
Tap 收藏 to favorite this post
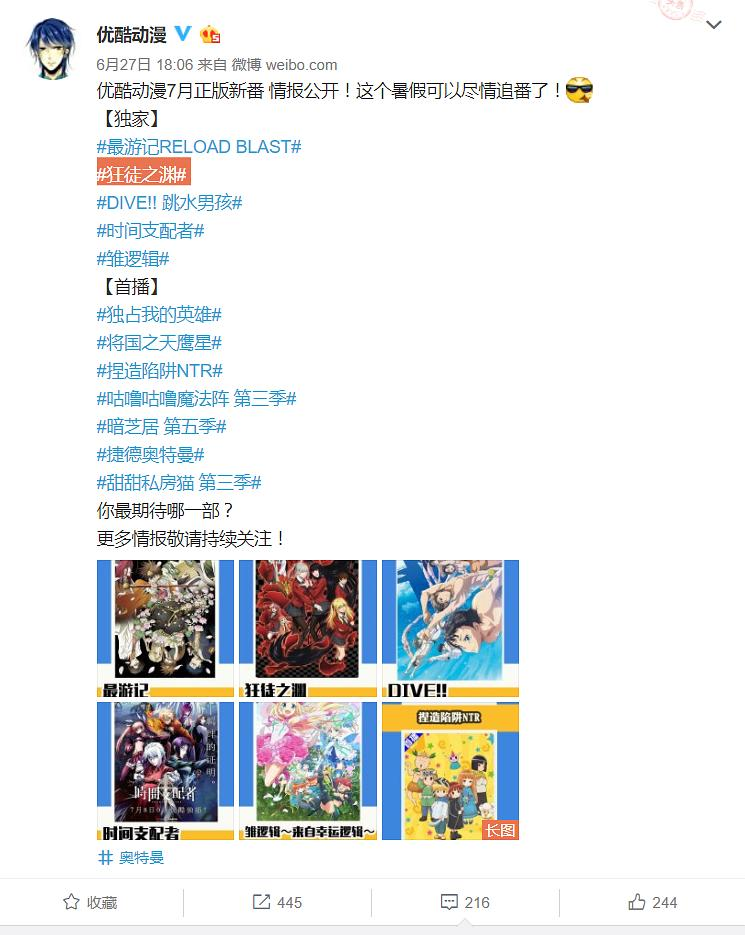(90, 902)
